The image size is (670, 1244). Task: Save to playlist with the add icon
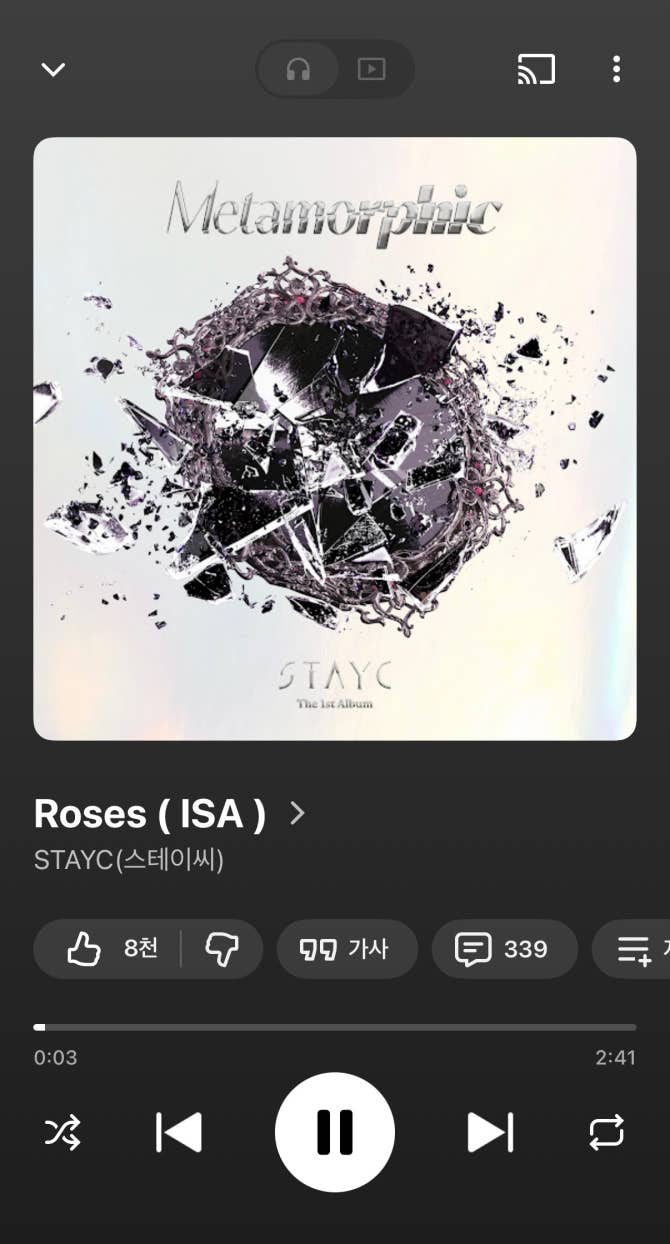[635, 948]
